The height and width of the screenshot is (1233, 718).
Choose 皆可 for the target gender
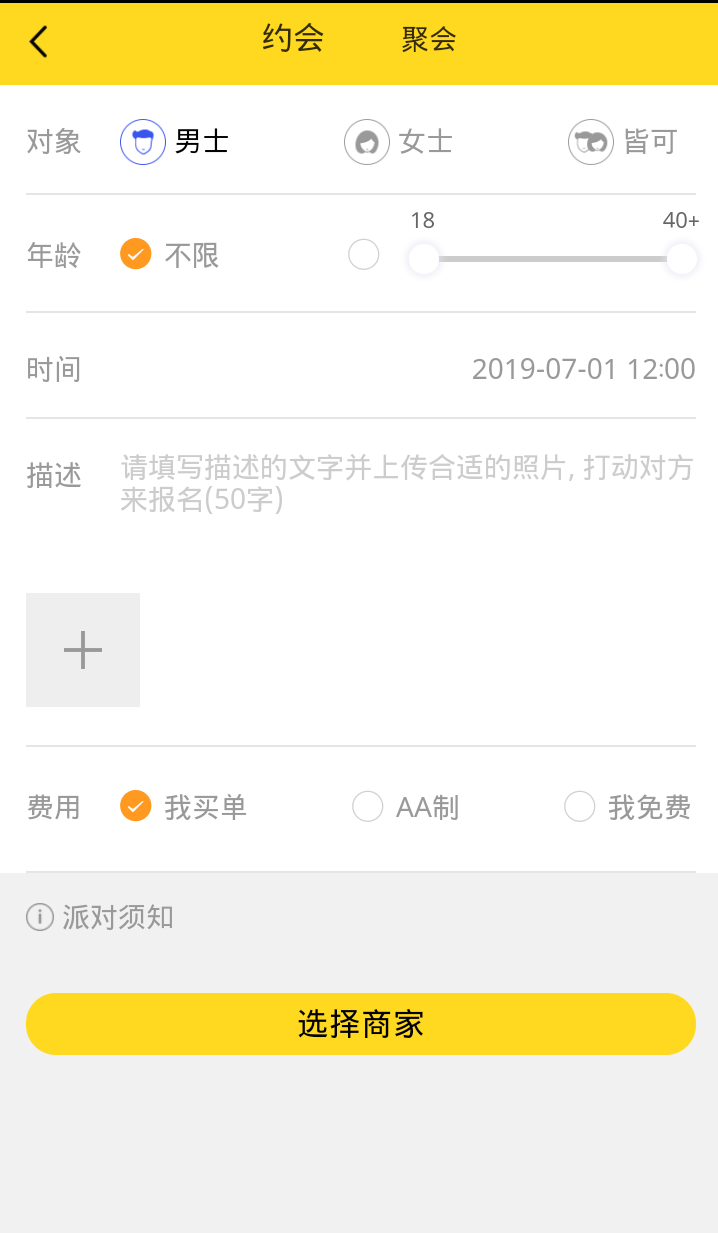[622, 142]
